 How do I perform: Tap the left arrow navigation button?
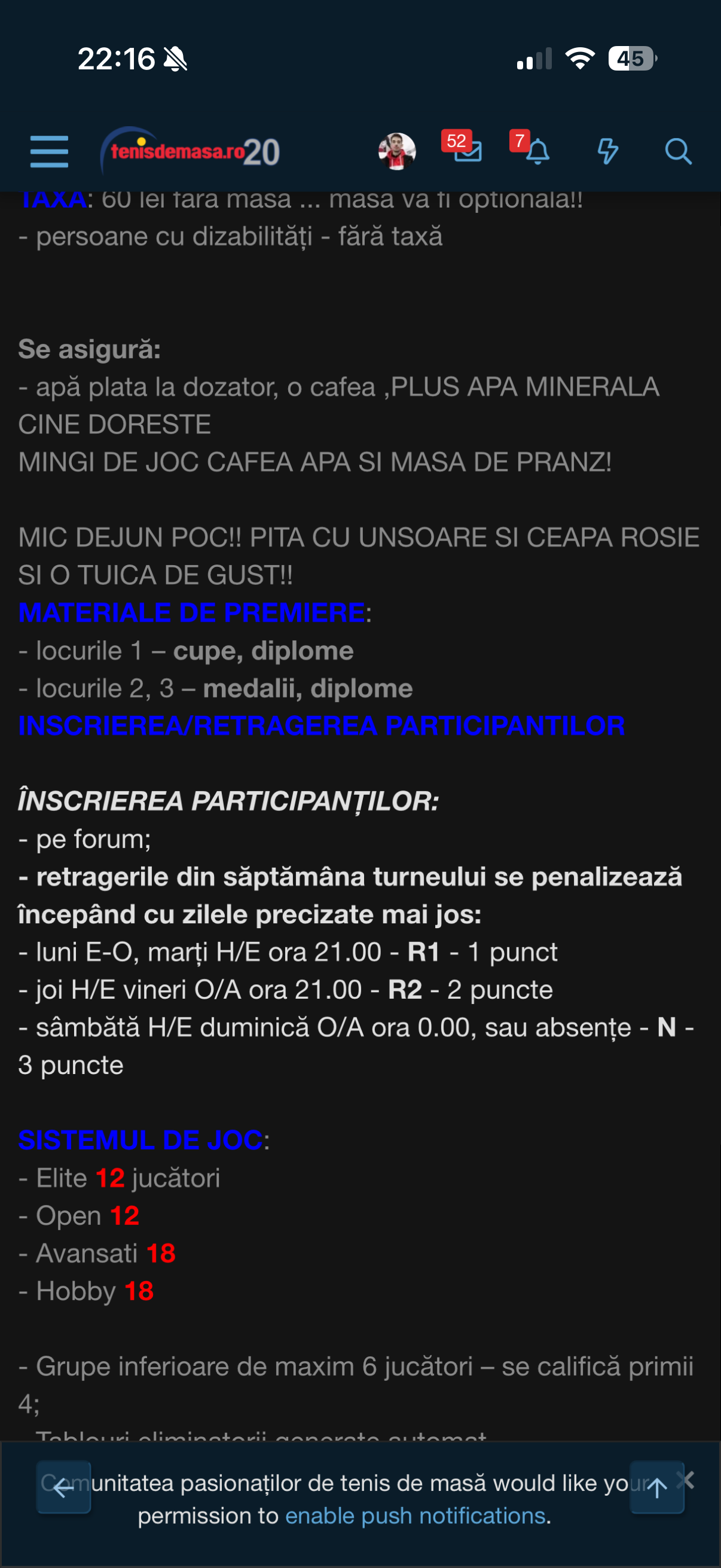click(x=63, y=1488)
